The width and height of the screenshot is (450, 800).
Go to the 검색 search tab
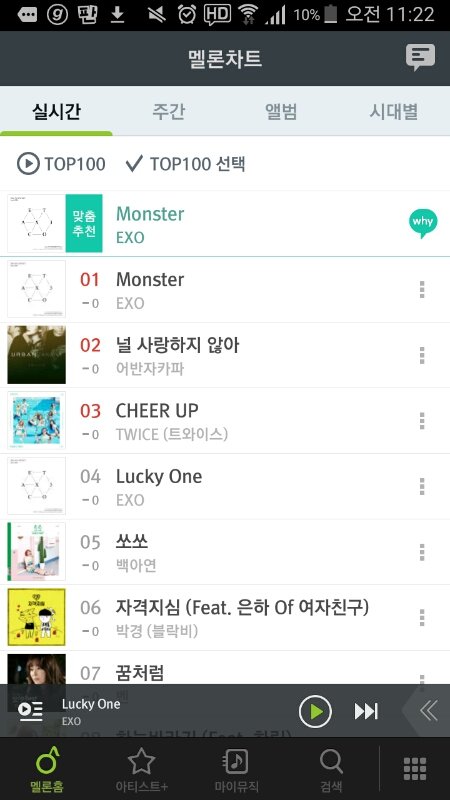331,770
